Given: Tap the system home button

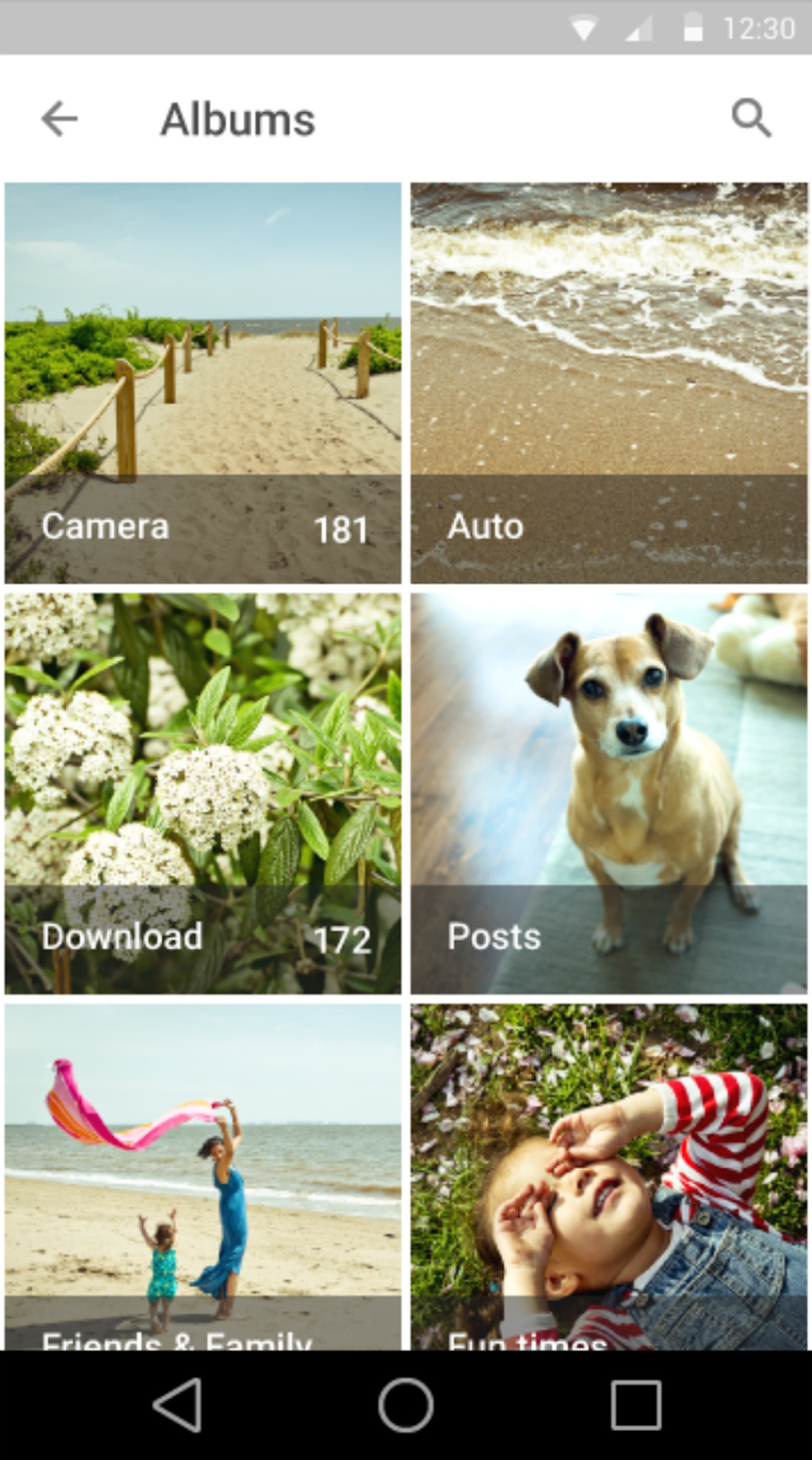Looking at the screenshot, I should click(406, 1405).
